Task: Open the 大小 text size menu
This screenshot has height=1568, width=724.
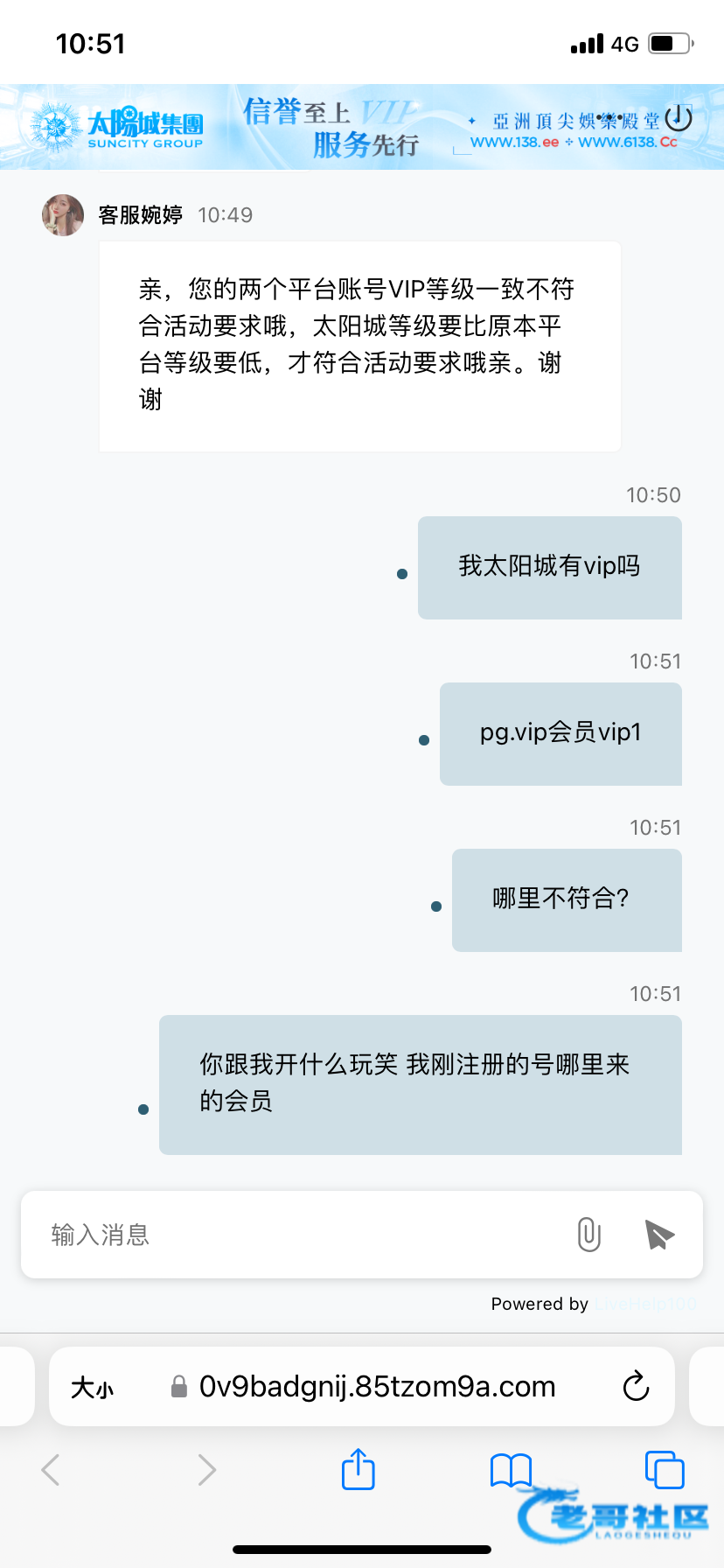Action: (93, 1388)
